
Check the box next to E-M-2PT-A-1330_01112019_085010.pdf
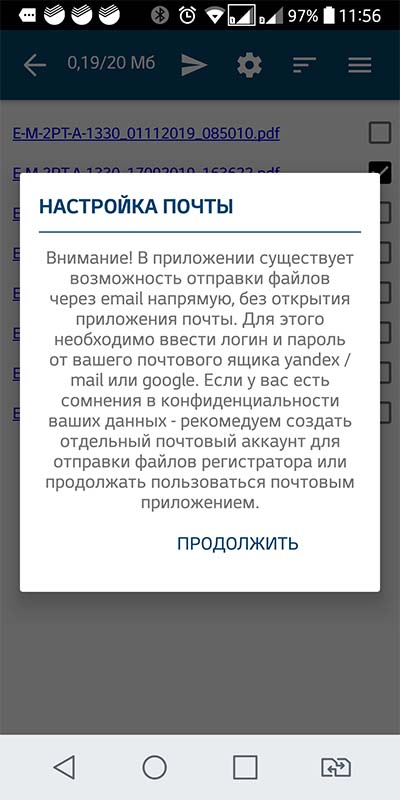point(380,133)
